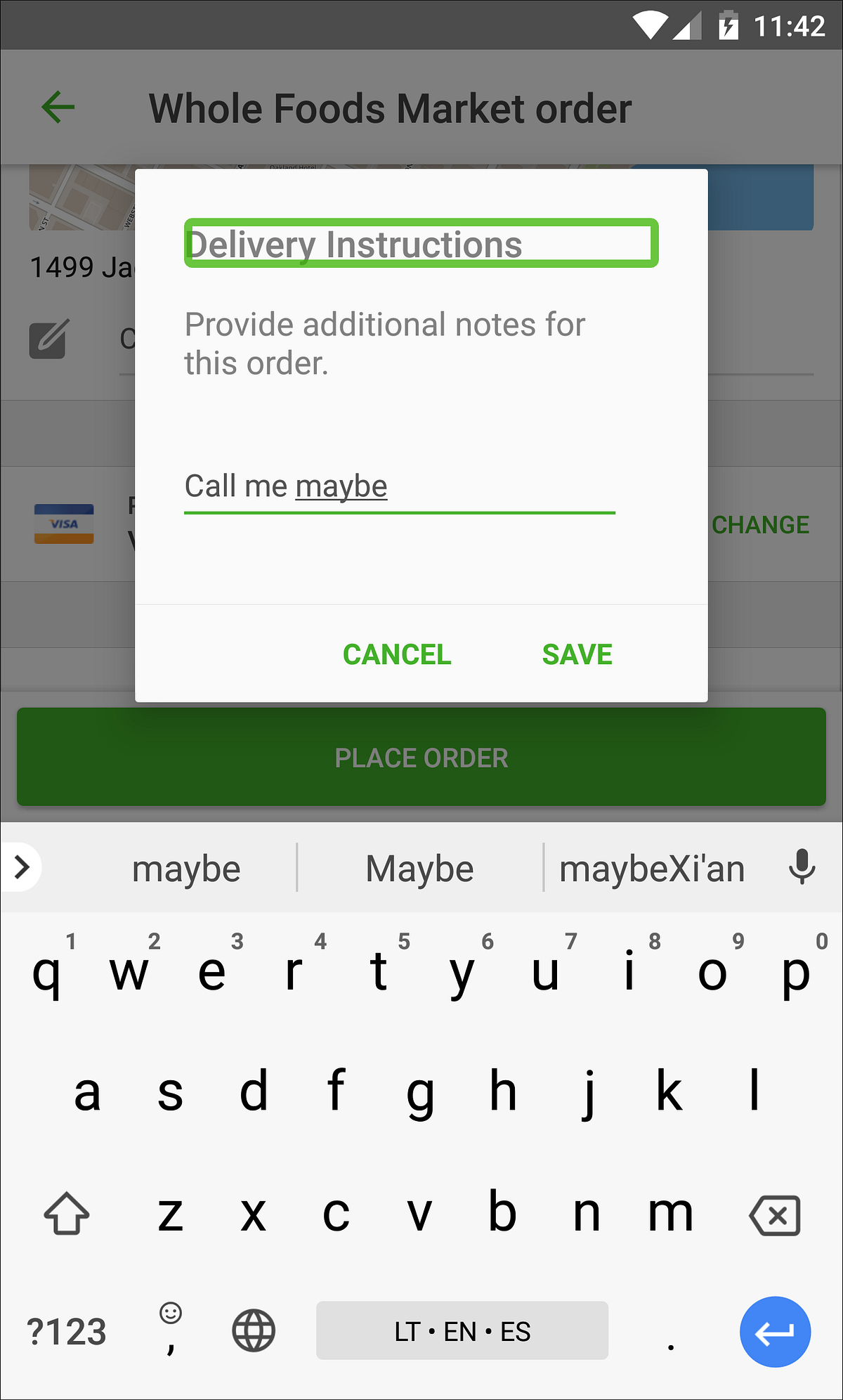
Task: Tap the delivery notes text field
Action: (399, 486)
